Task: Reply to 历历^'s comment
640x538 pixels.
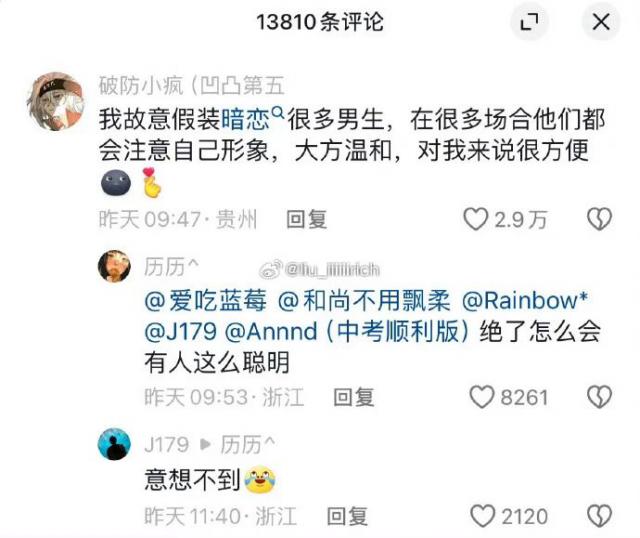Action: point(353,397)
